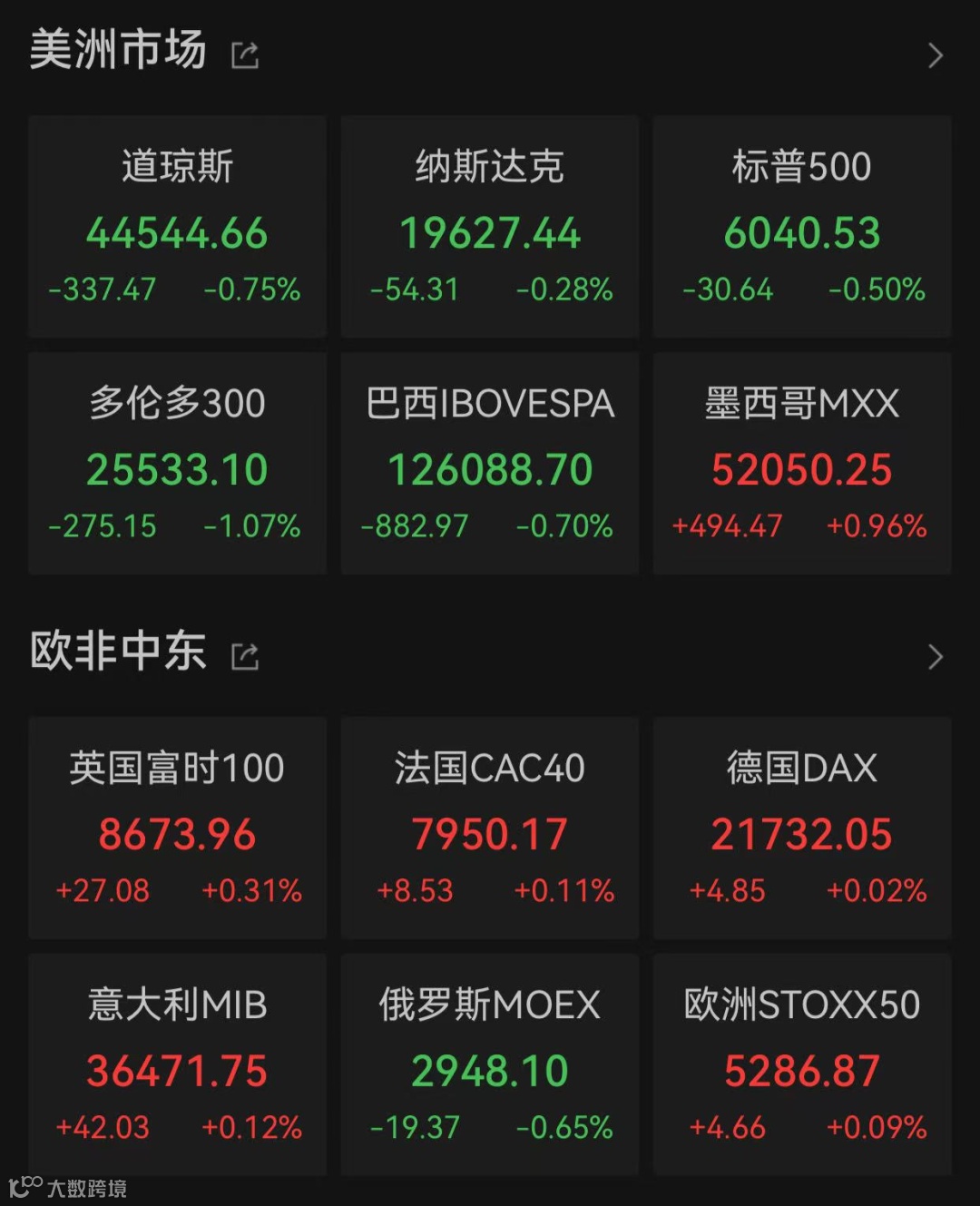The image size is (980, 1206).
Task: View the 墨西哥MXX index details
Action: coord(802,464)
